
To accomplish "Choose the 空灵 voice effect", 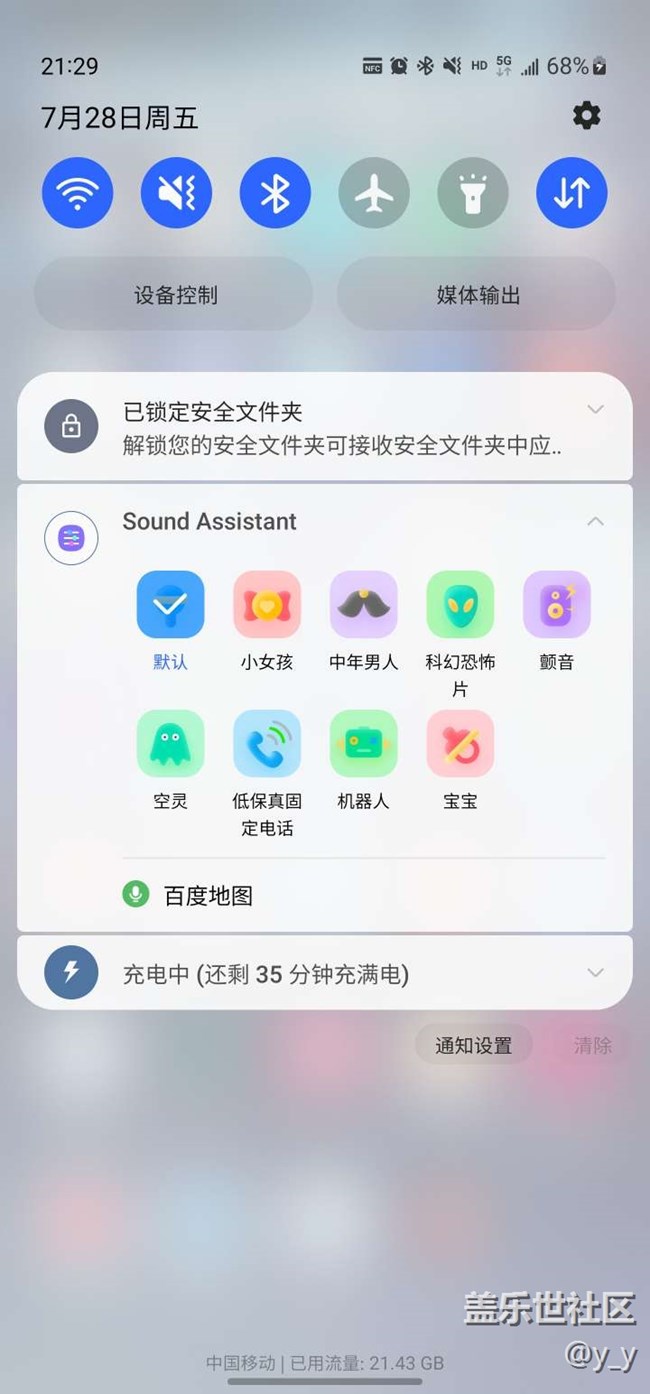I will pos(170,744).
